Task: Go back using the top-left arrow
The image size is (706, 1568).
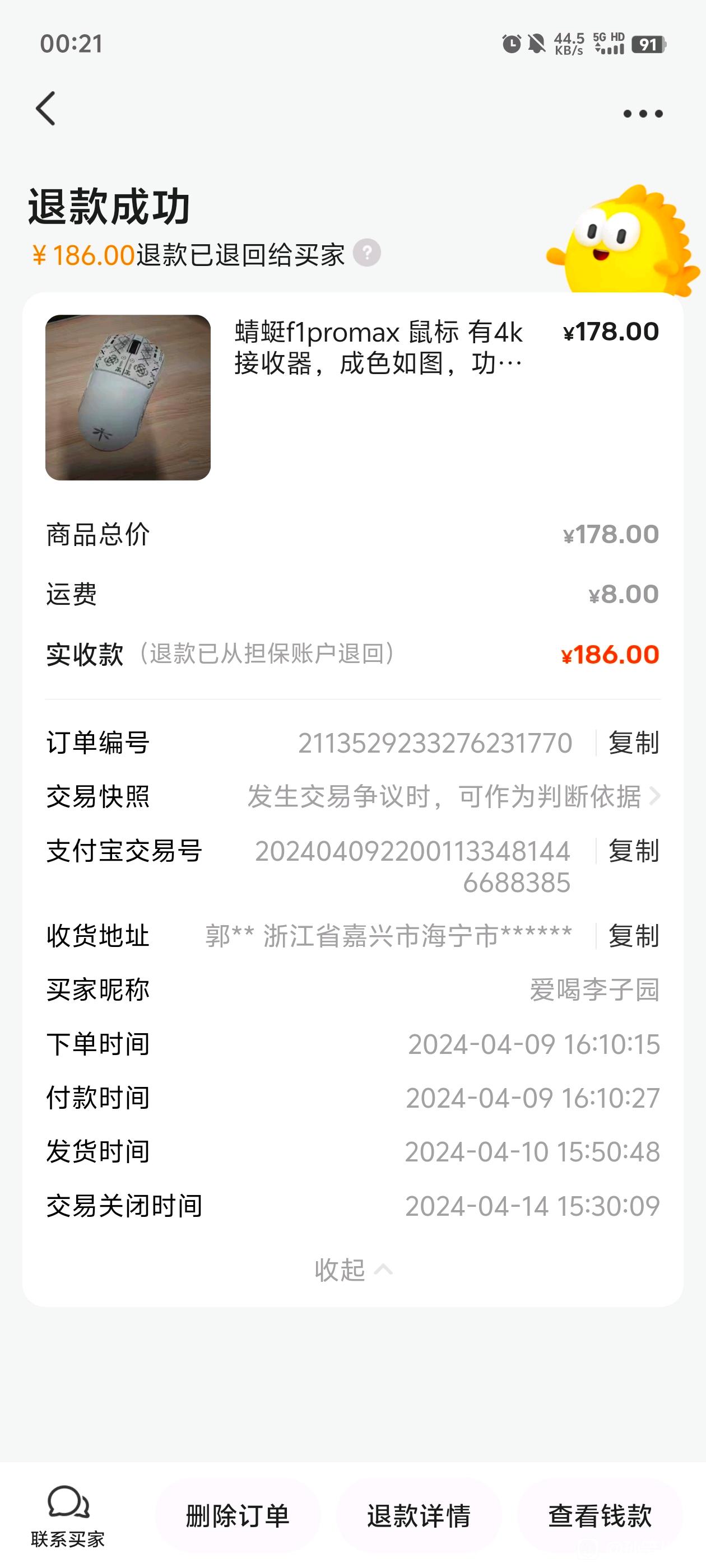Action: [46, 108]
